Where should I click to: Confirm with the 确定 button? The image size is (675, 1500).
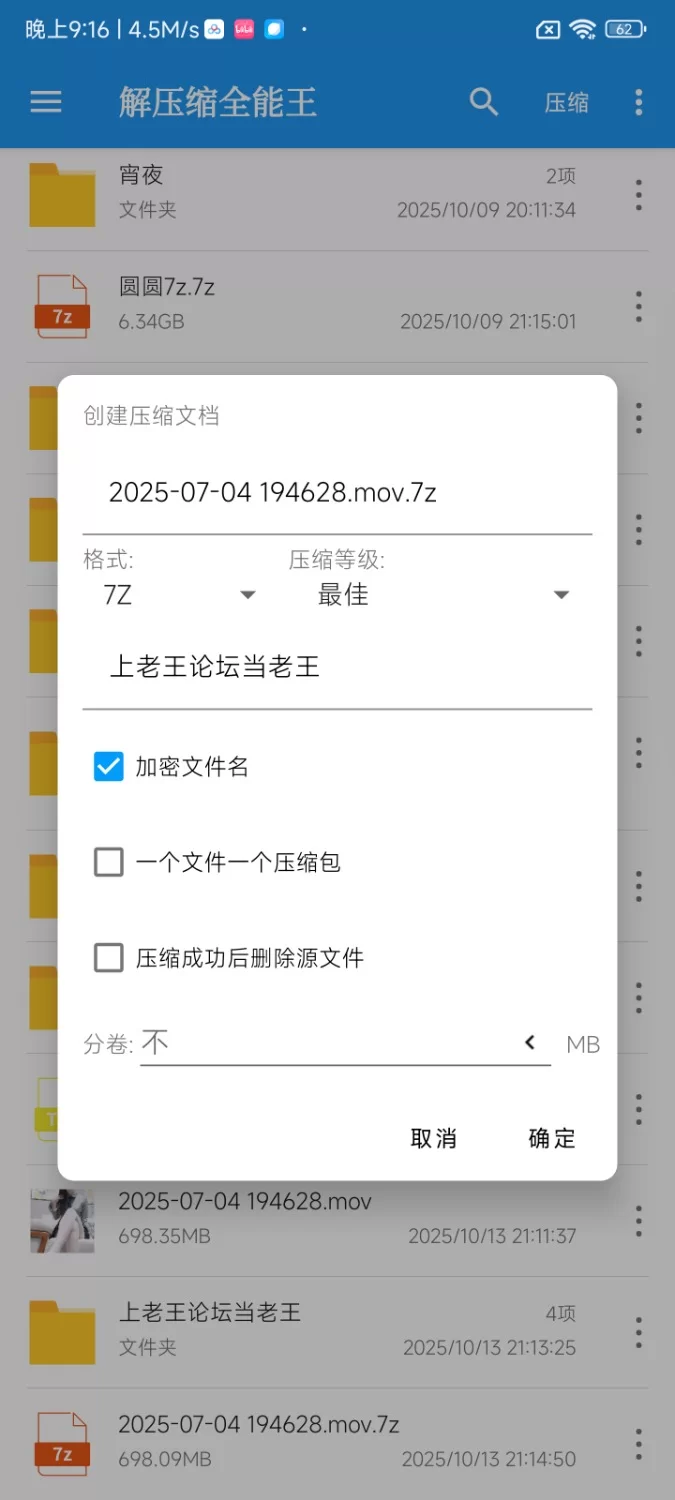[x=552, y=1138]
